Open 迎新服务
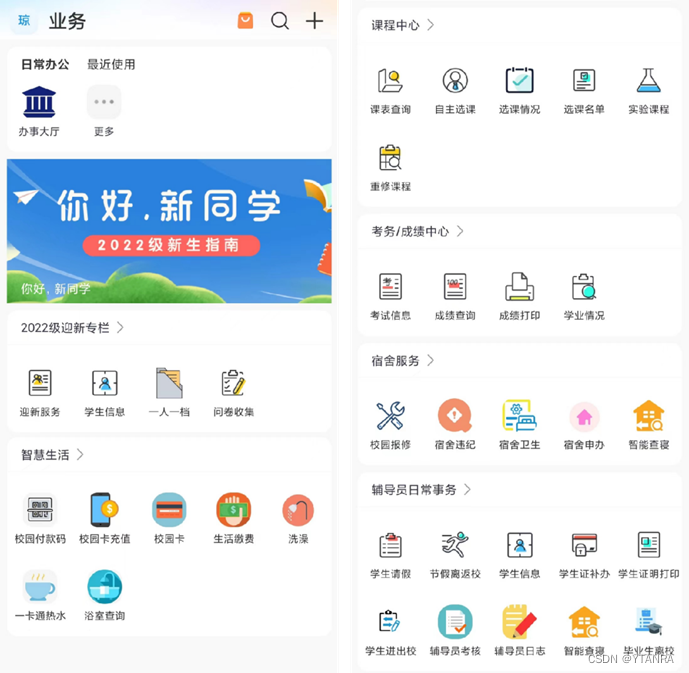This screenshot has height=673, width=689. (40, 391)
